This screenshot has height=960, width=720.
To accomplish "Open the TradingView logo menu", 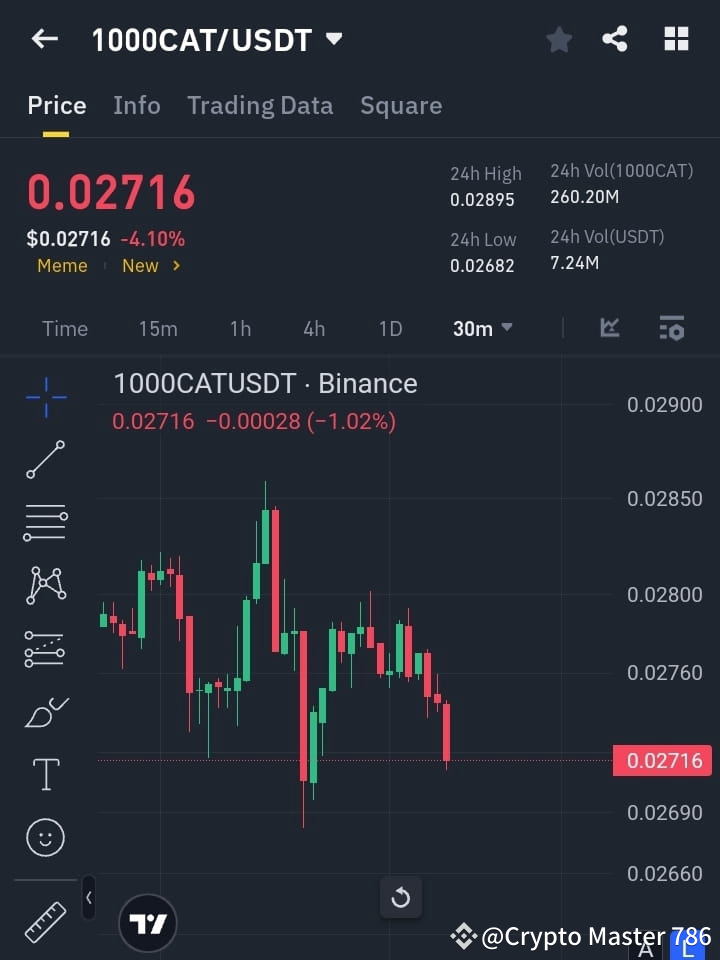I will click(148, 921).
